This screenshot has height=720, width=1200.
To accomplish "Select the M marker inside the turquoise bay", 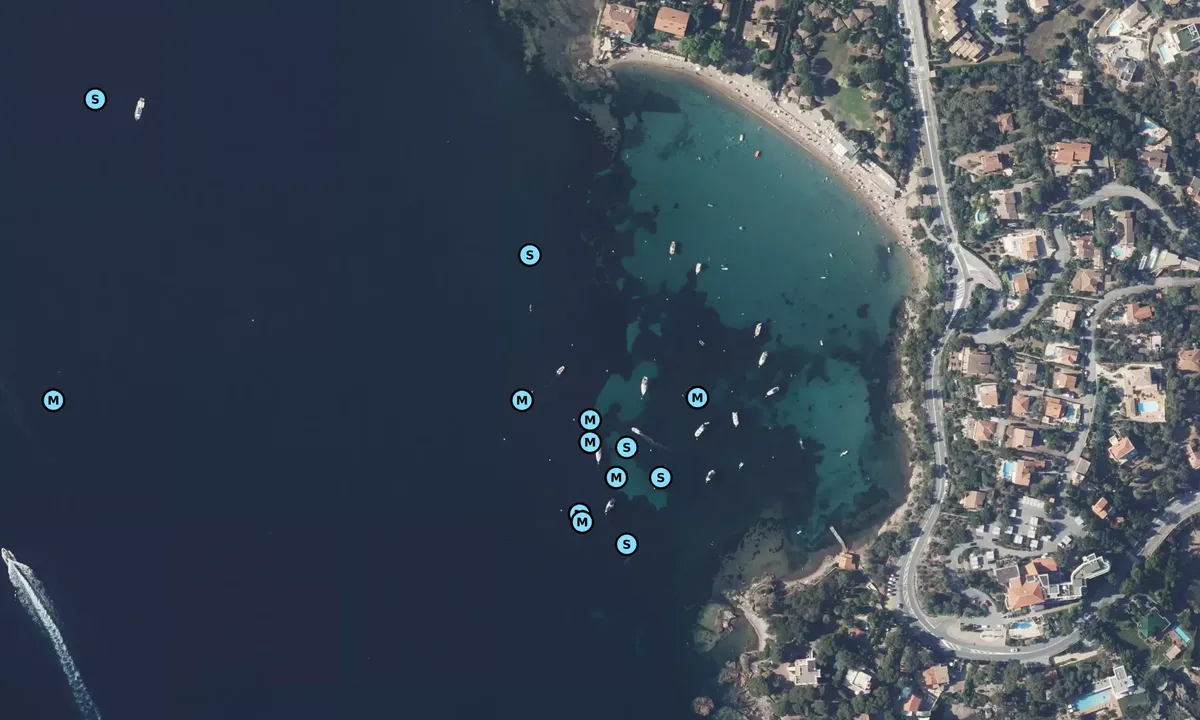I will [697, 397].
